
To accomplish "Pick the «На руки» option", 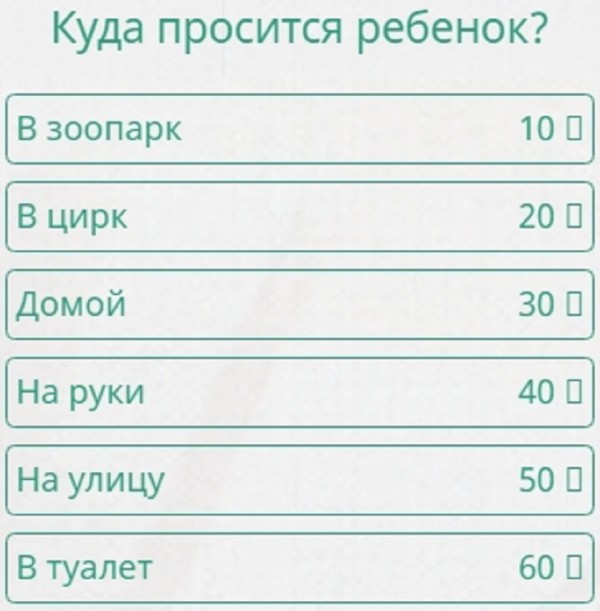I will click(x=298, y=392).
